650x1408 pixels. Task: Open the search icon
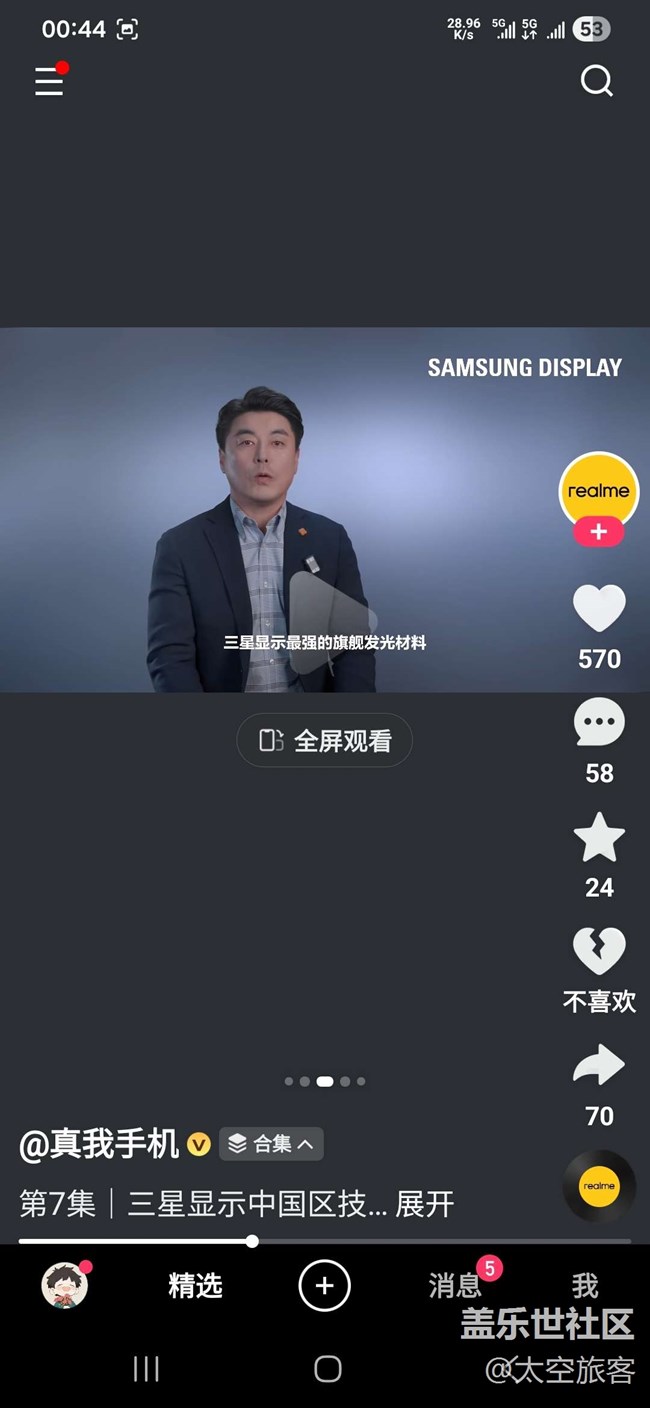pos(597,81)
